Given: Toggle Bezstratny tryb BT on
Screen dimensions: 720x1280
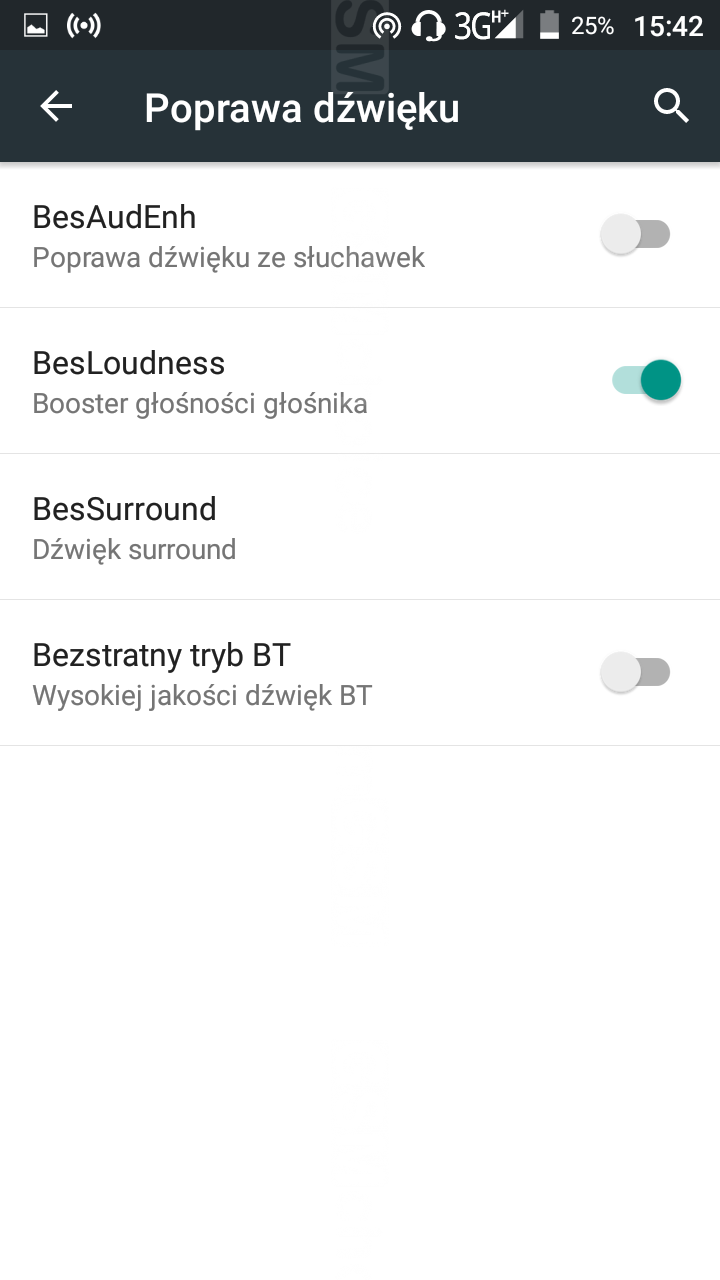Looking at the screenshot, I should click(636, 672).
